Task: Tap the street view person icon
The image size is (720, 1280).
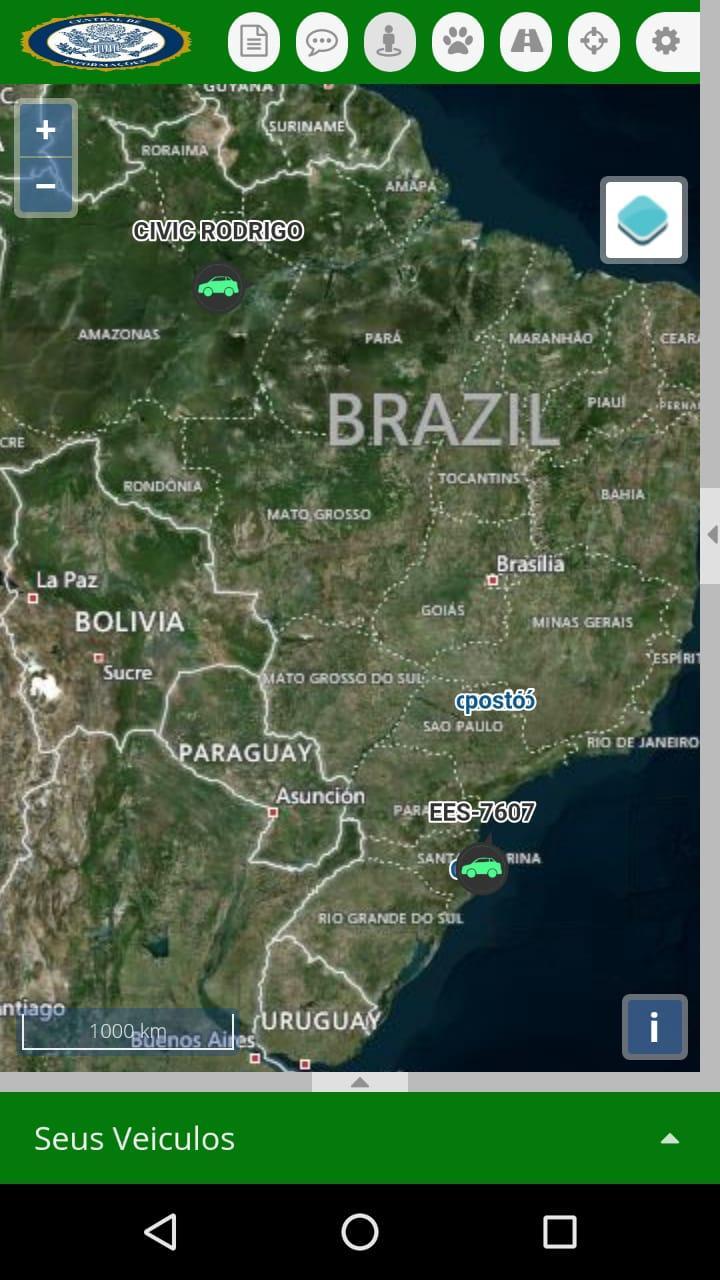Action: click(x=390, y=42)
